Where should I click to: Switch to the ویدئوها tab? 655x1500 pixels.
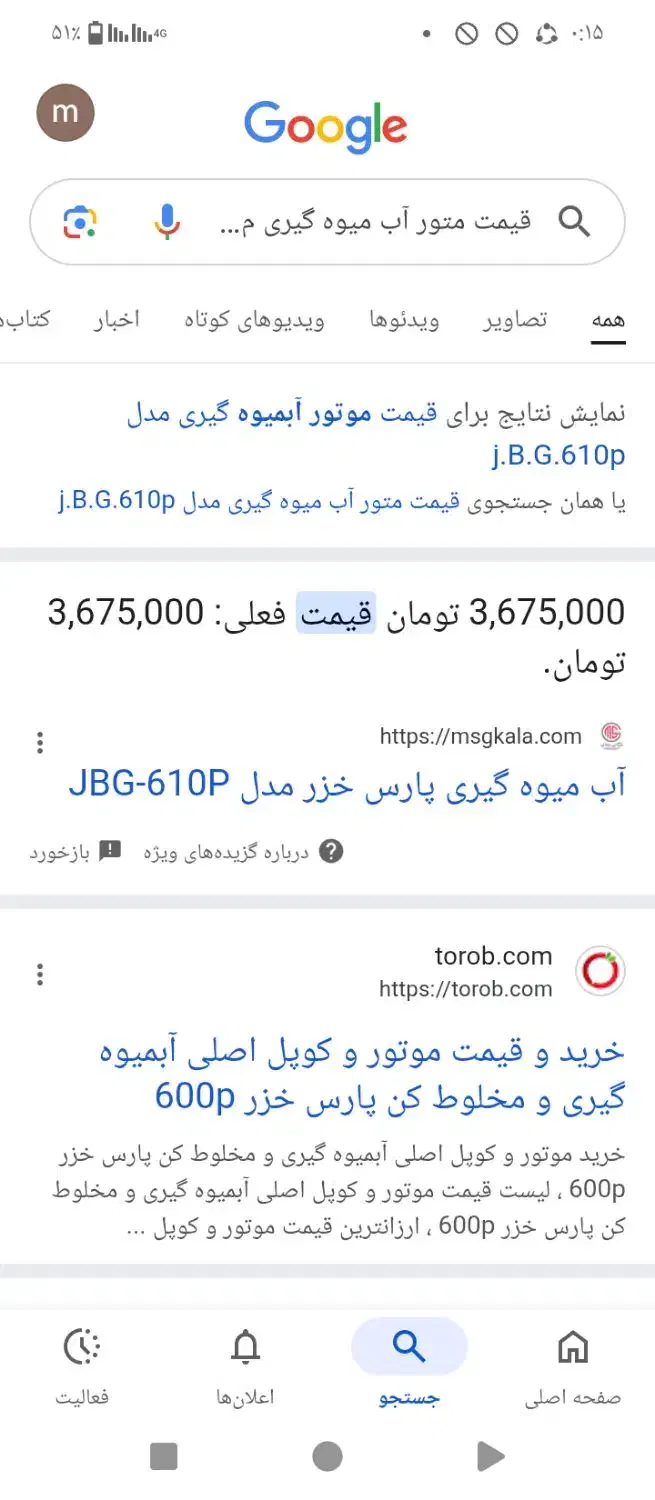[x=403, y=320]
